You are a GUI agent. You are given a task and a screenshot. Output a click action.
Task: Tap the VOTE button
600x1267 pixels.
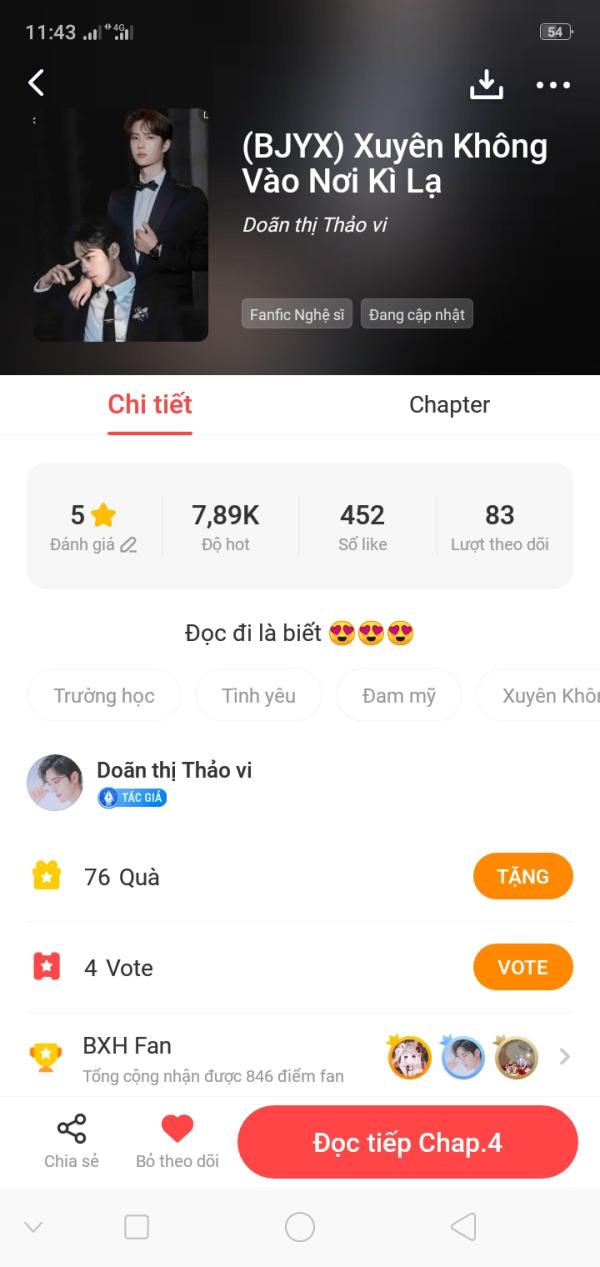(523, 967)
